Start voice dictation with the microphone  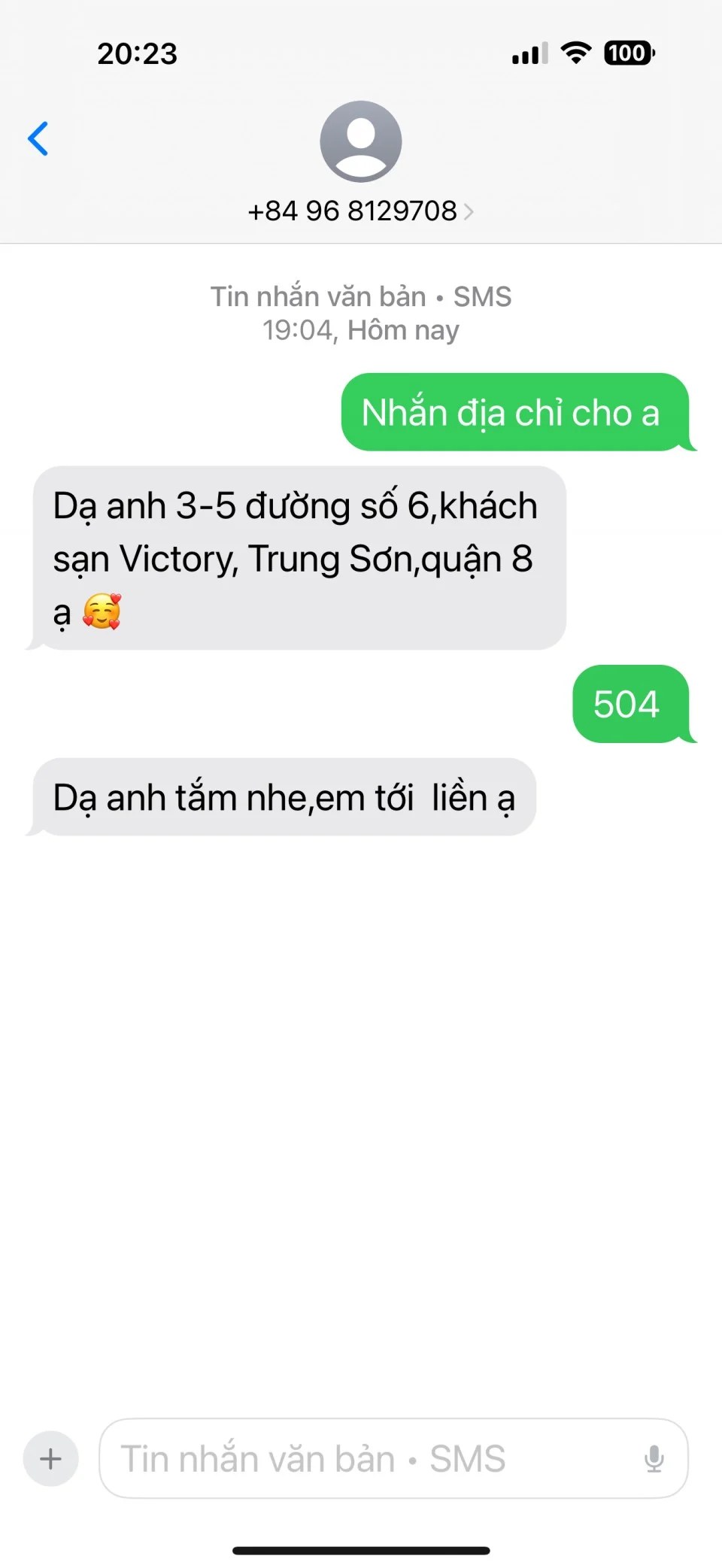pyautogui.click(x=654, y=1459)
